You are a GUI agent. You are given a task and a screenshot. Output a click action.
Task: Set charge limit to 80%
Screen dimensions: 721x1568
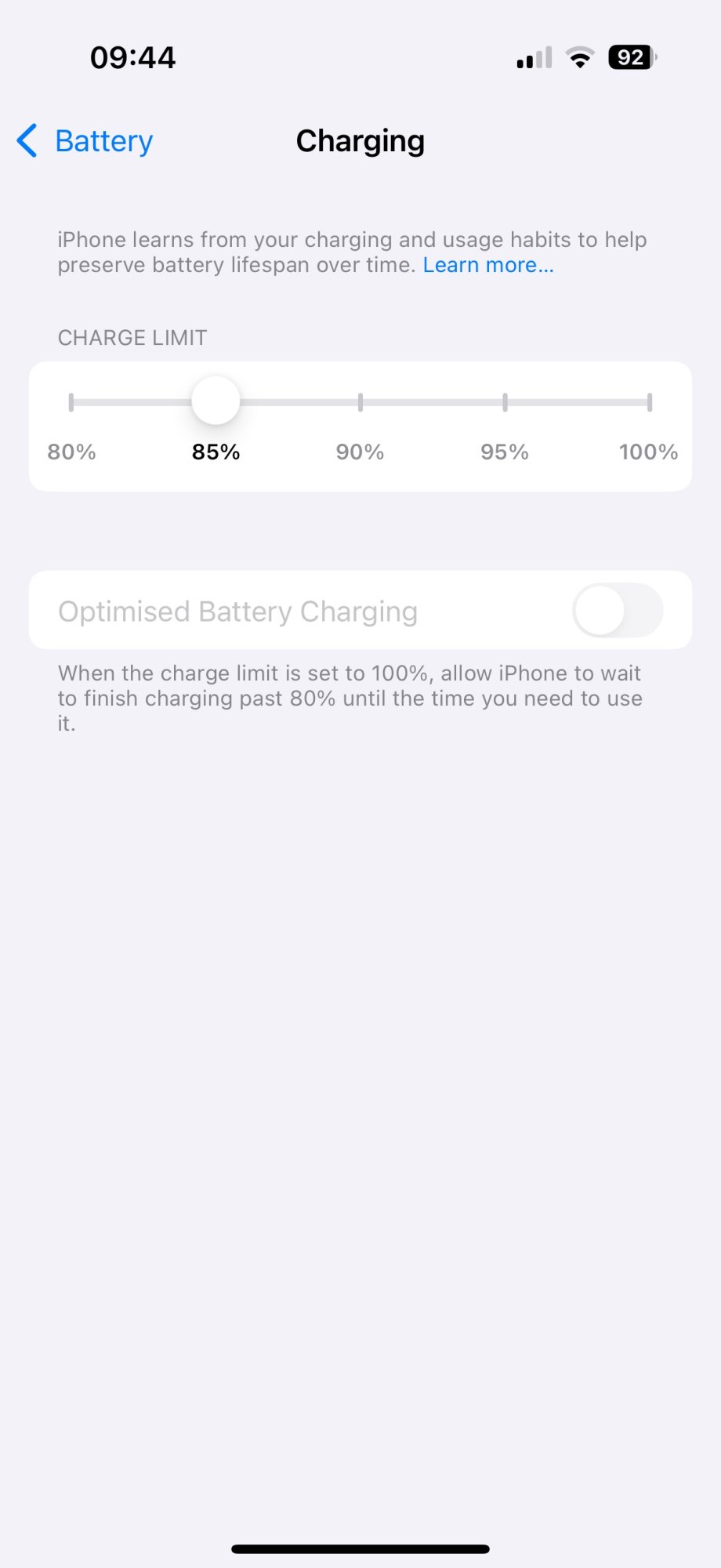pyautogui.click(x=71, y=403)
